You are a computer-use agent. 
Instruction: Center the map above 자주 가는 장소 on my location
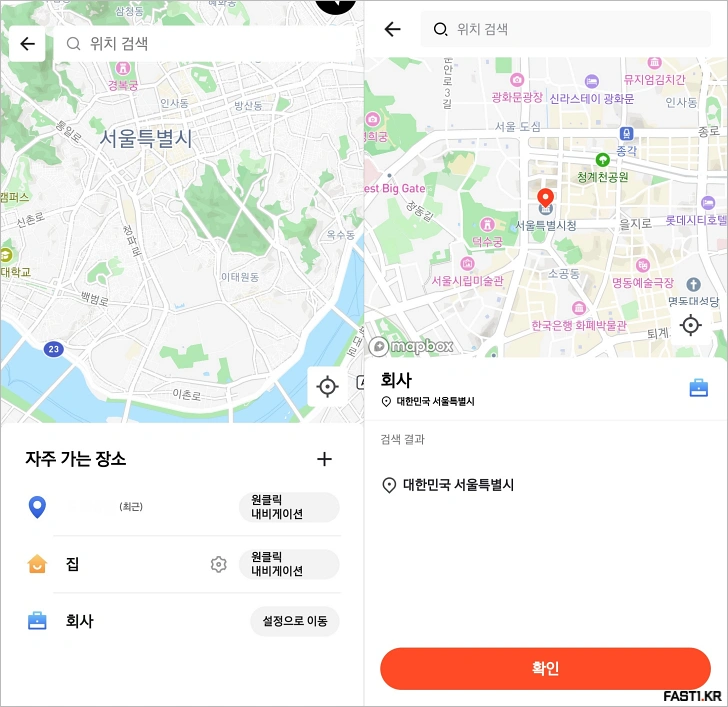[327, 386]
